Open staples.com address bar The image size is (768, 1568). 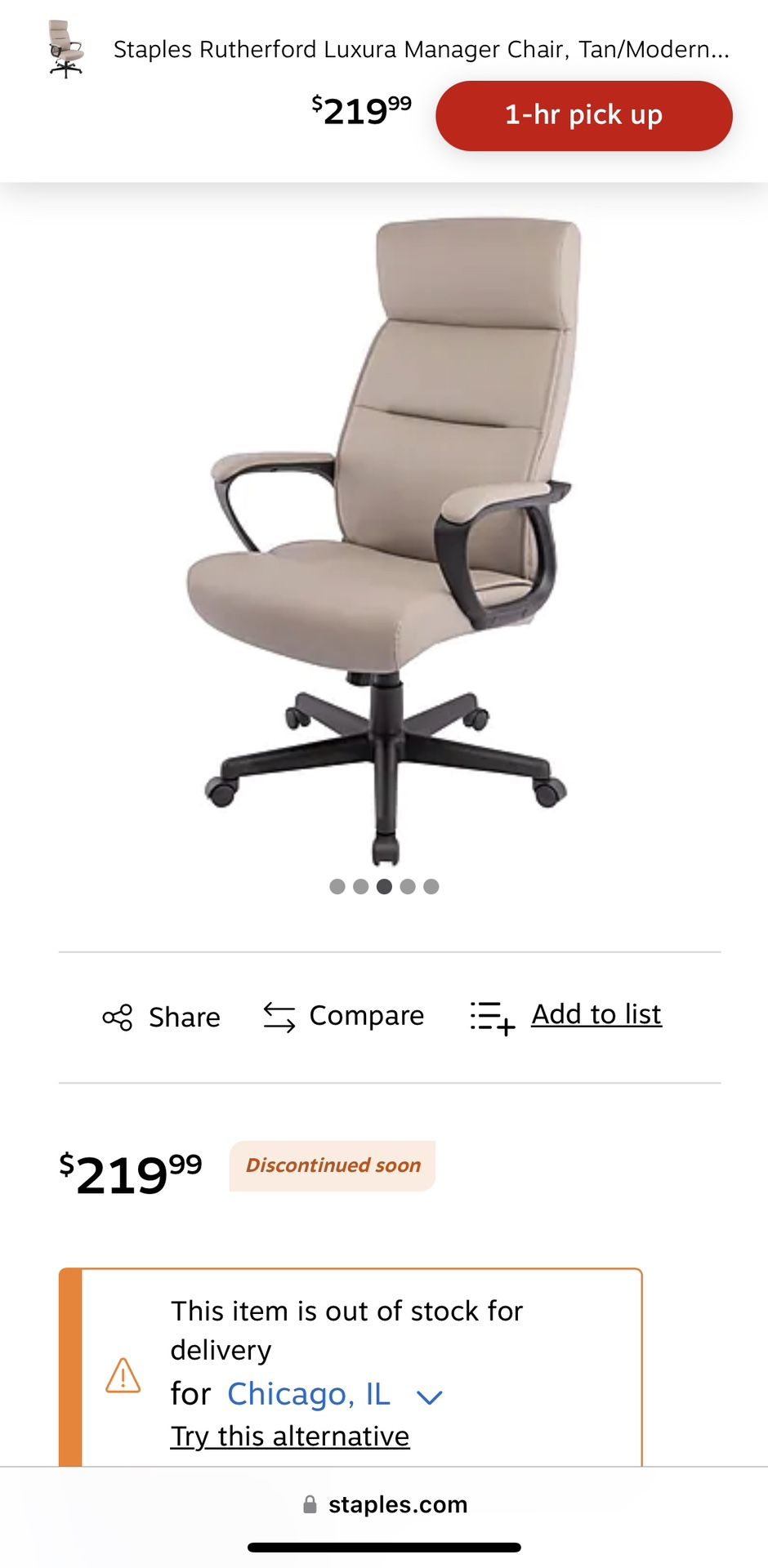pyautogui.click(x=385, y=1504)
